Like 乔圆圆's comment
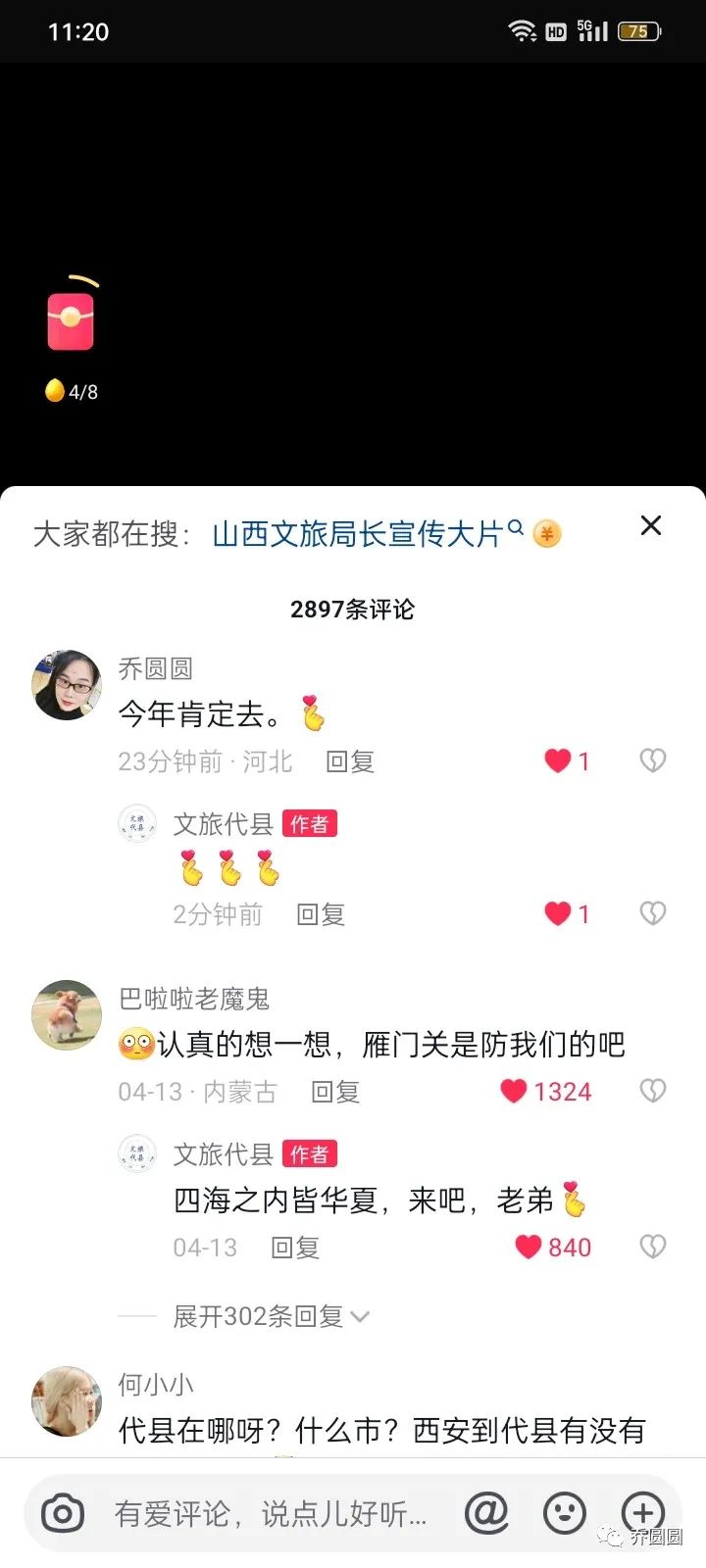The height and width of the screenshot is (1568, 706). point(558,761)
